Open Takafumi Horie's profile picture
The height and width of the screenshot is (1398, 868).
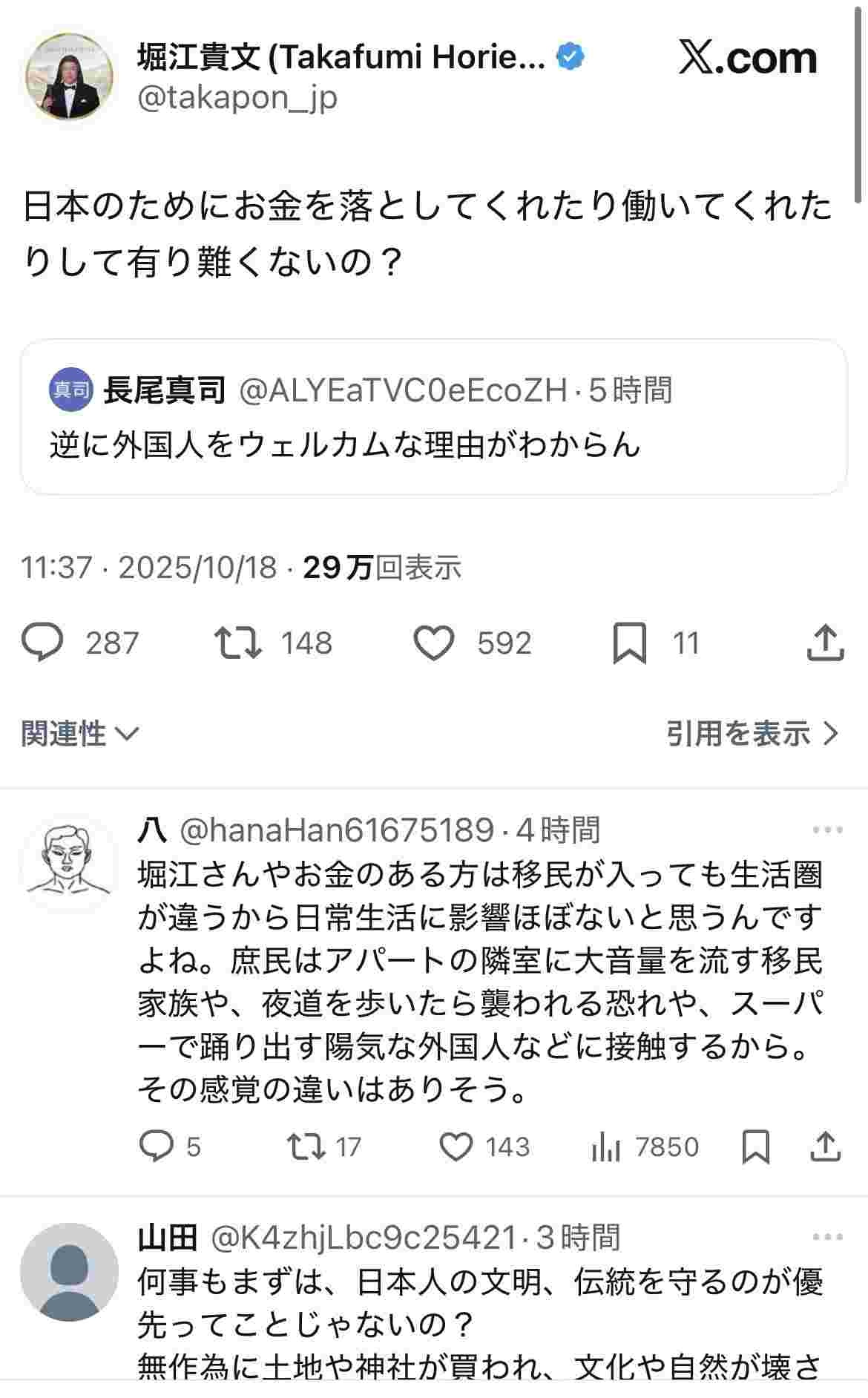pyautogui.click(x=69, y=78)
